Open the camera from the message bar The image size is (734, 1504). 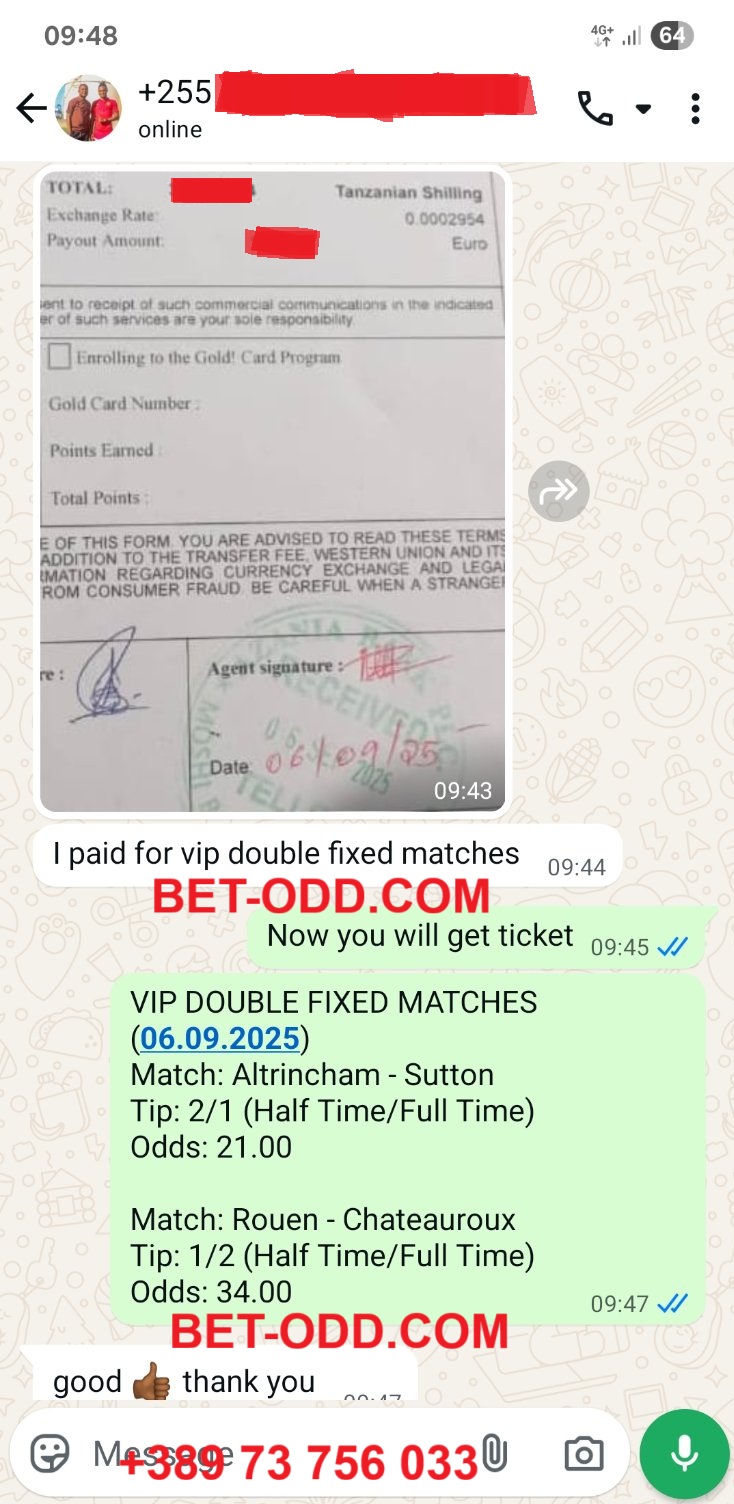pos(583,1453)
